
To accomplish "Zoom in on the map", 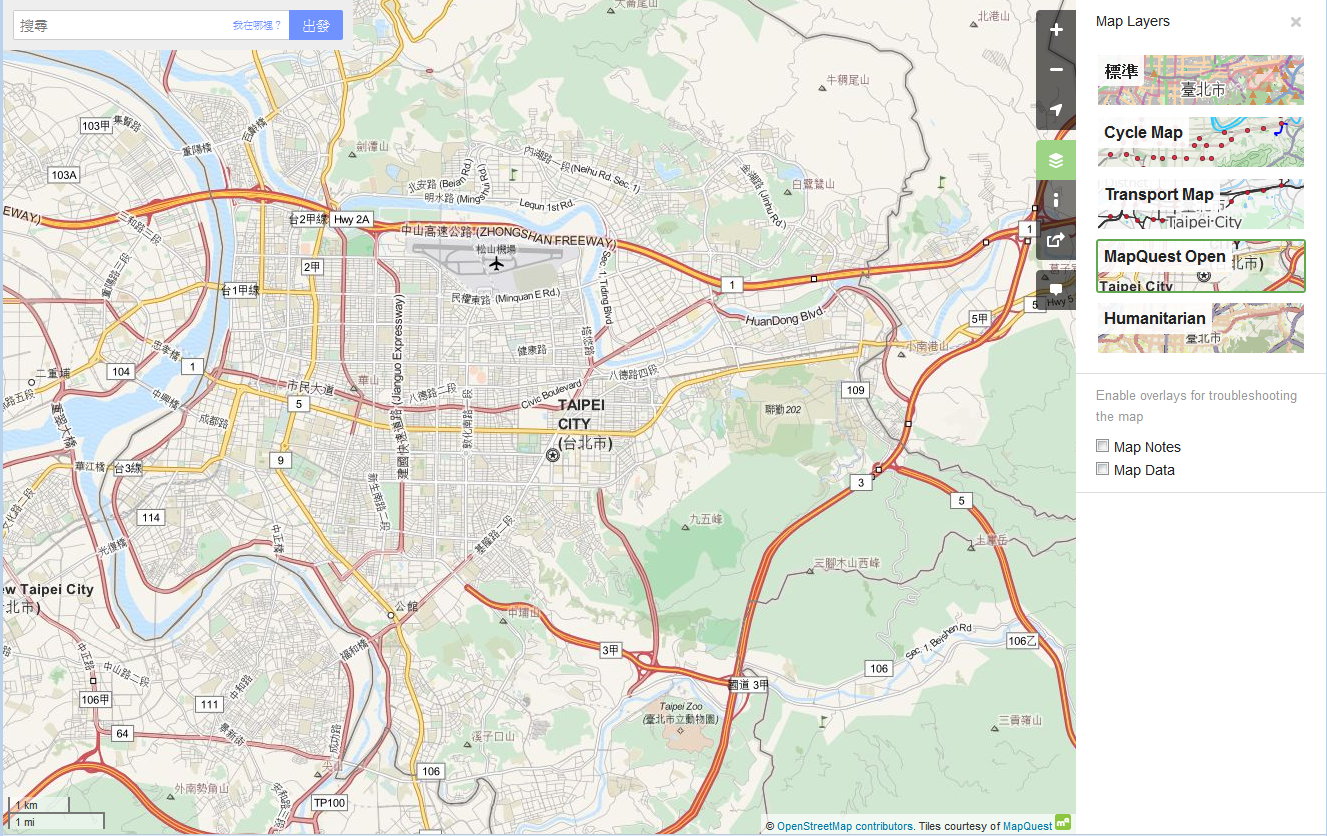I will pyautogui.click(x=1056, y=30).
